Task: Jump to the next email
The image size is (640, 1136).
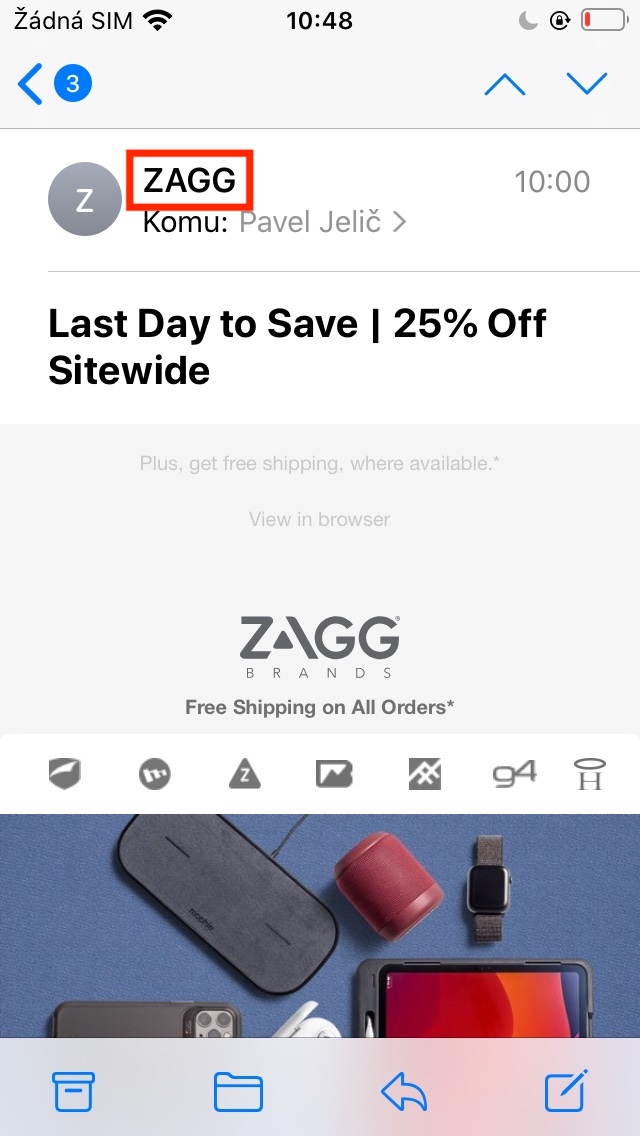Action: point(586,85)
